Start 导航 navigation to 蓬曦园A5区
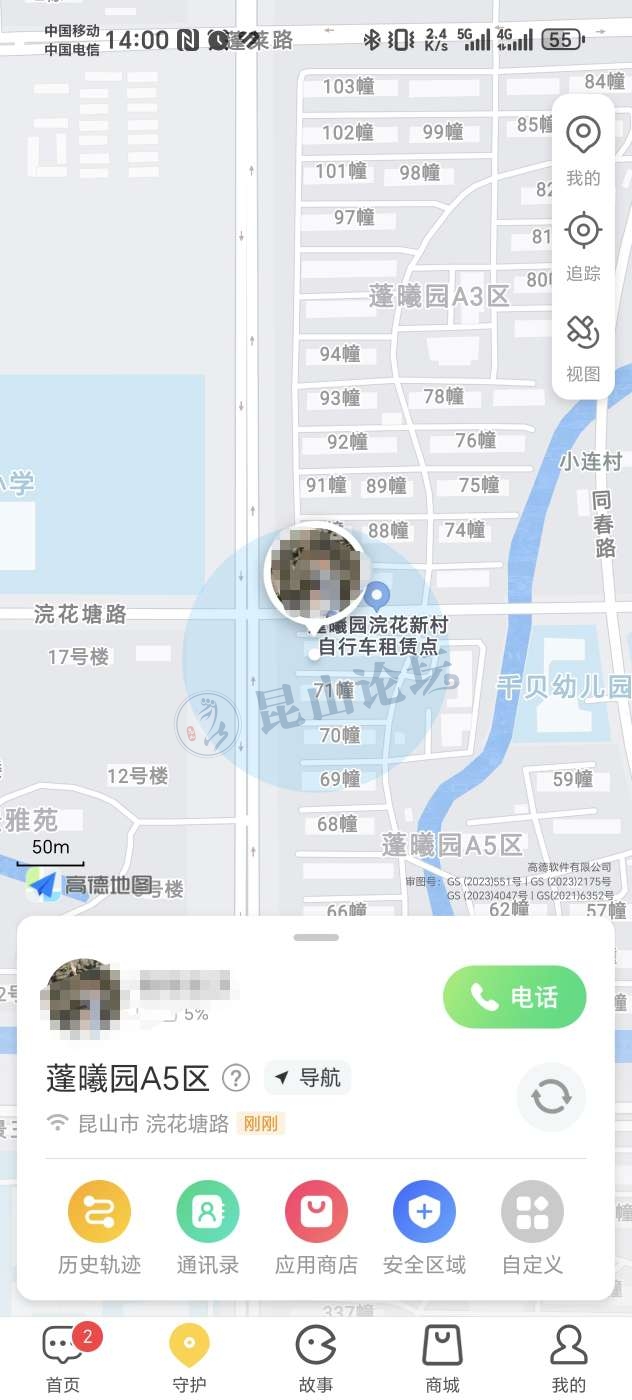The image size is (632, 1400). (308, 1077)
